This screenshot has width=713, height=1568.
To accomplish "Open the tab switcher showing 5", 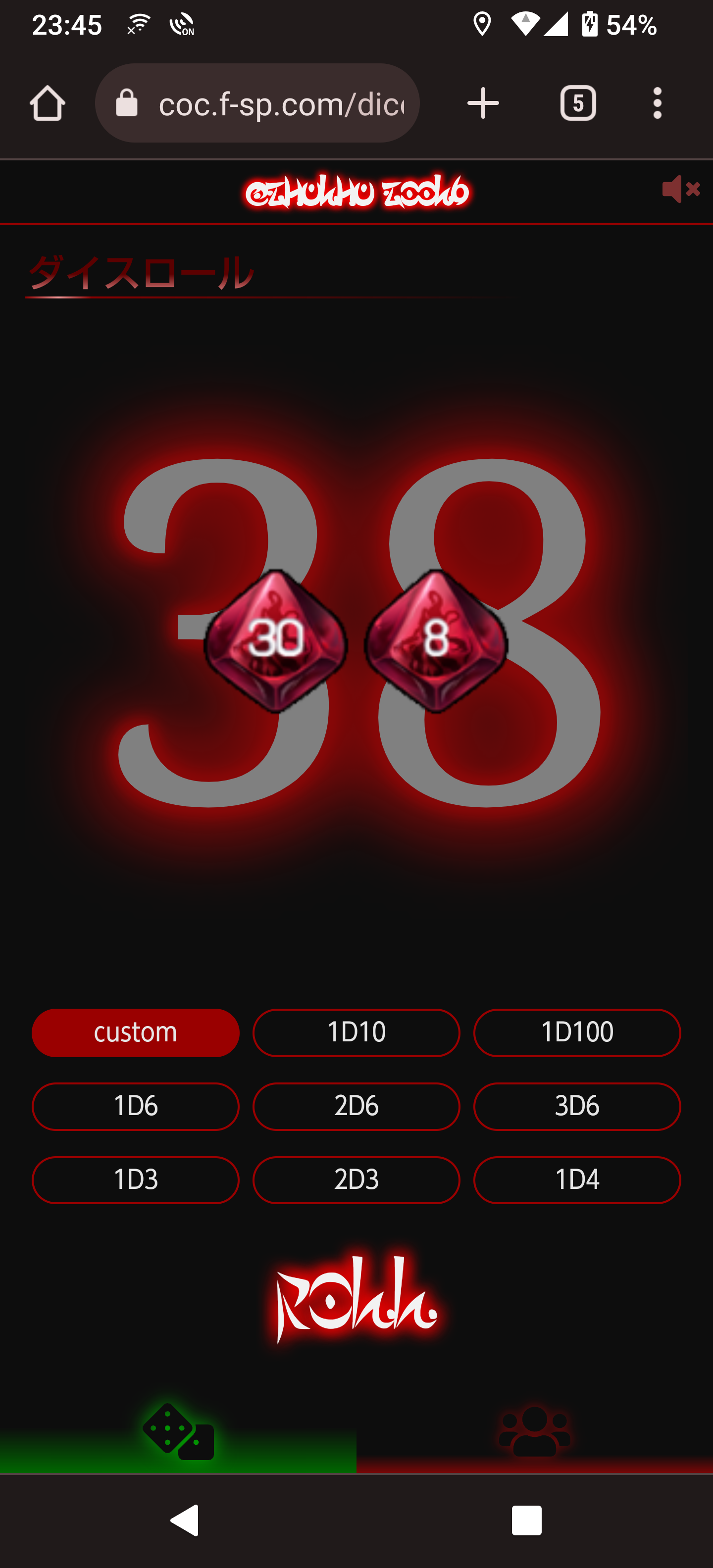I will point(578,103).
